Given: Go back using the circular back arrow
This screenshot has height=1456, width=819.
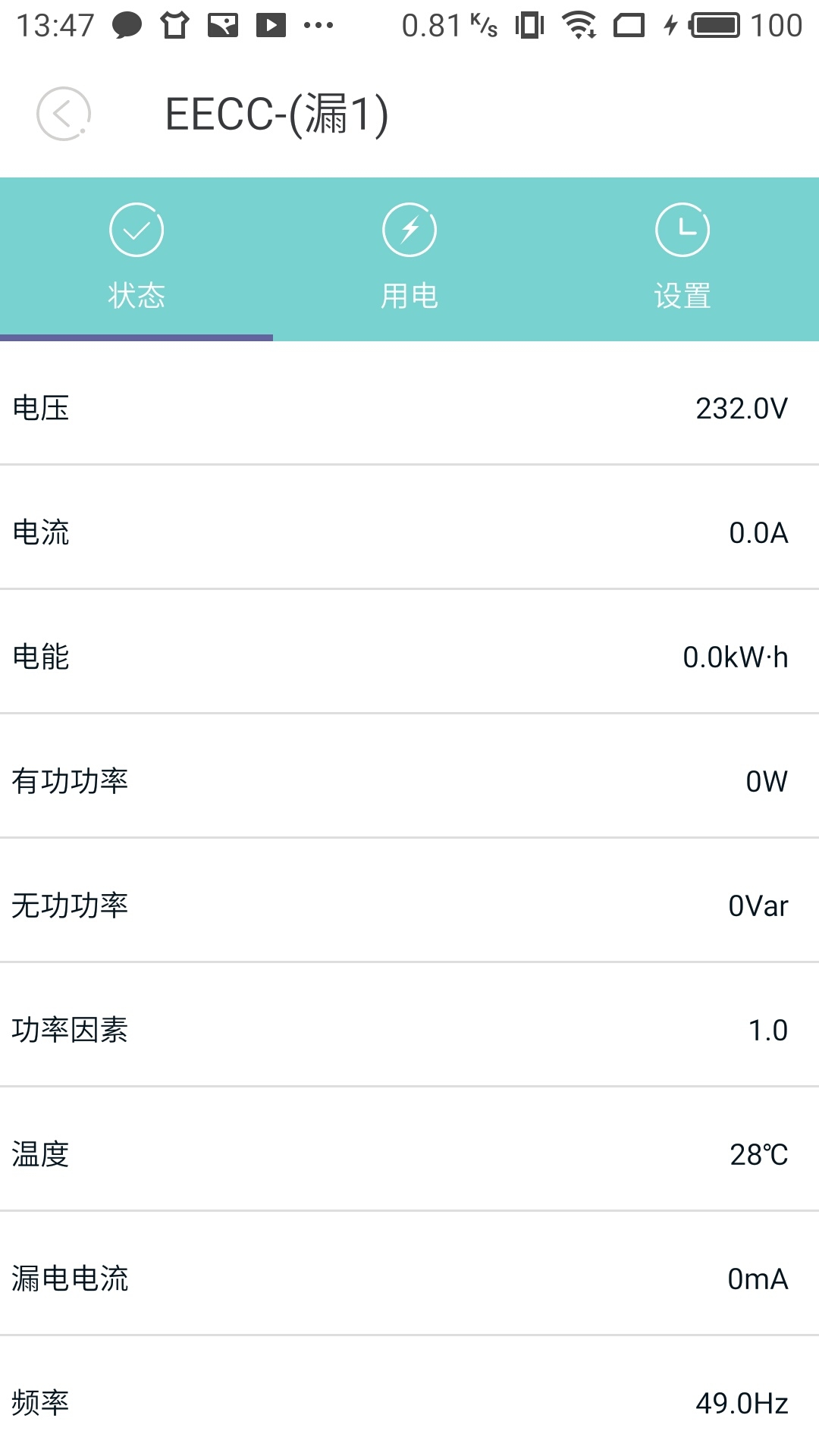Looking at the screenshot, I should click(64, 114).
